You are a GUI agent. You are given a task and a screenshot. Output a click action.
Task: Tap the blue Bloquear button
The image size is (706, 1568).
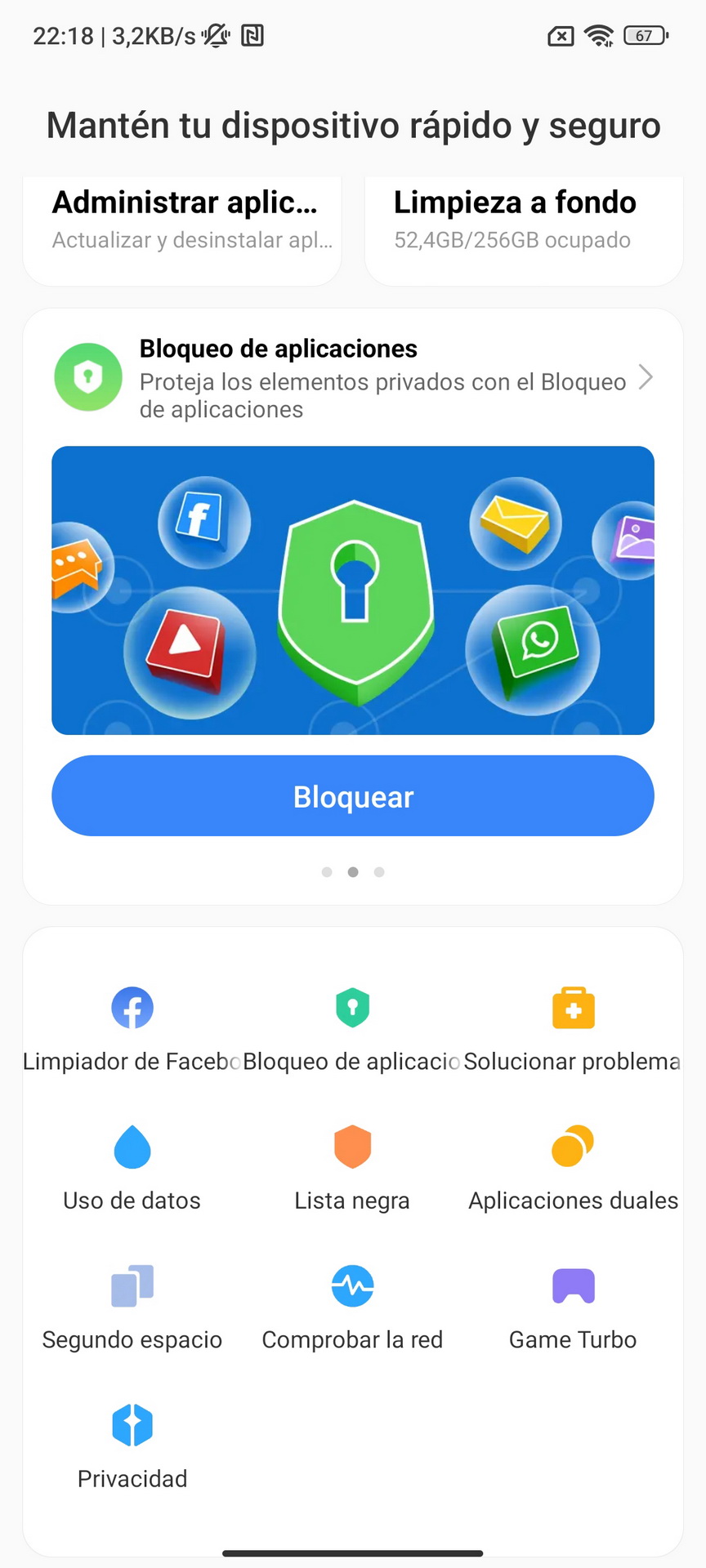(353, 795)
